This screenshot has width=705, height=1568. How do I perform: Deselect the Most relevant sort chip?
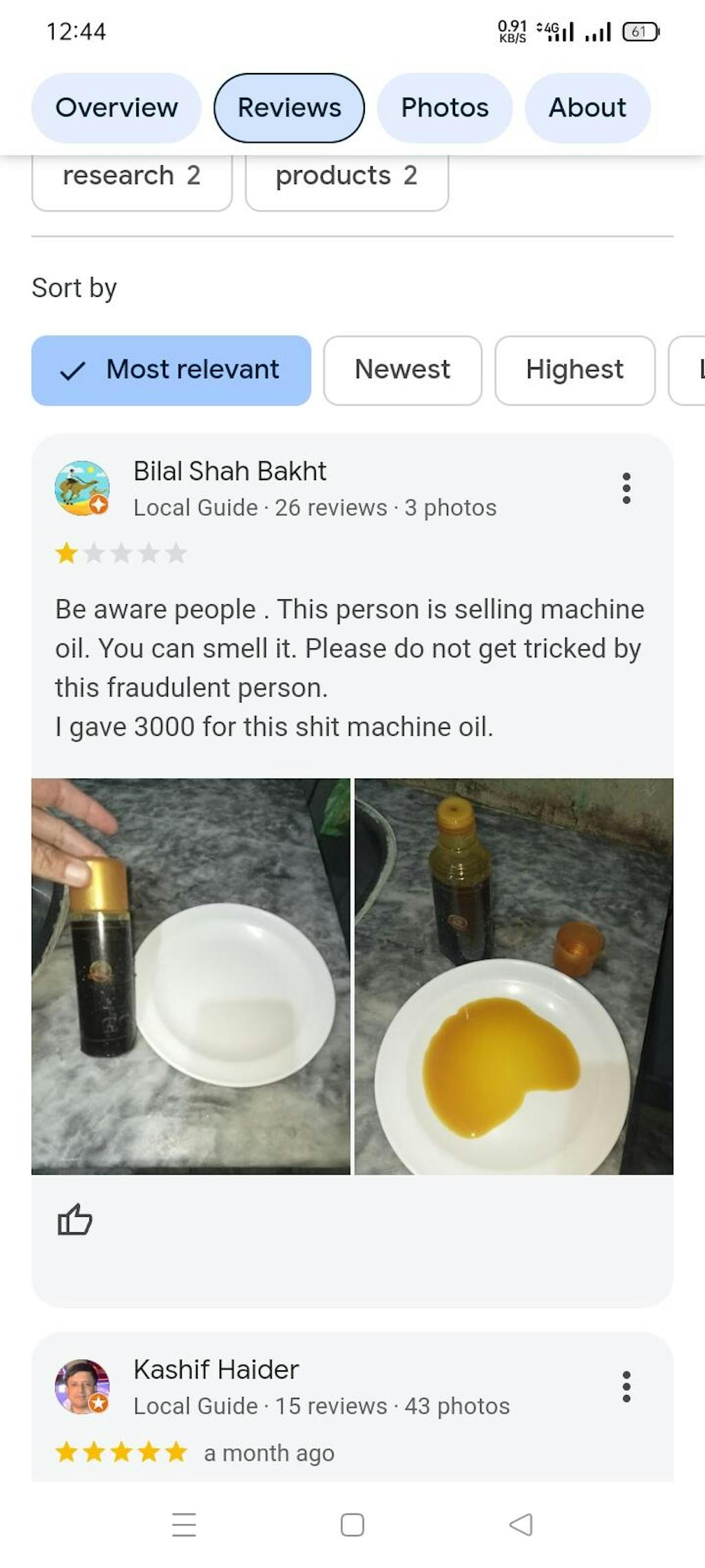(x=172, y=370)
